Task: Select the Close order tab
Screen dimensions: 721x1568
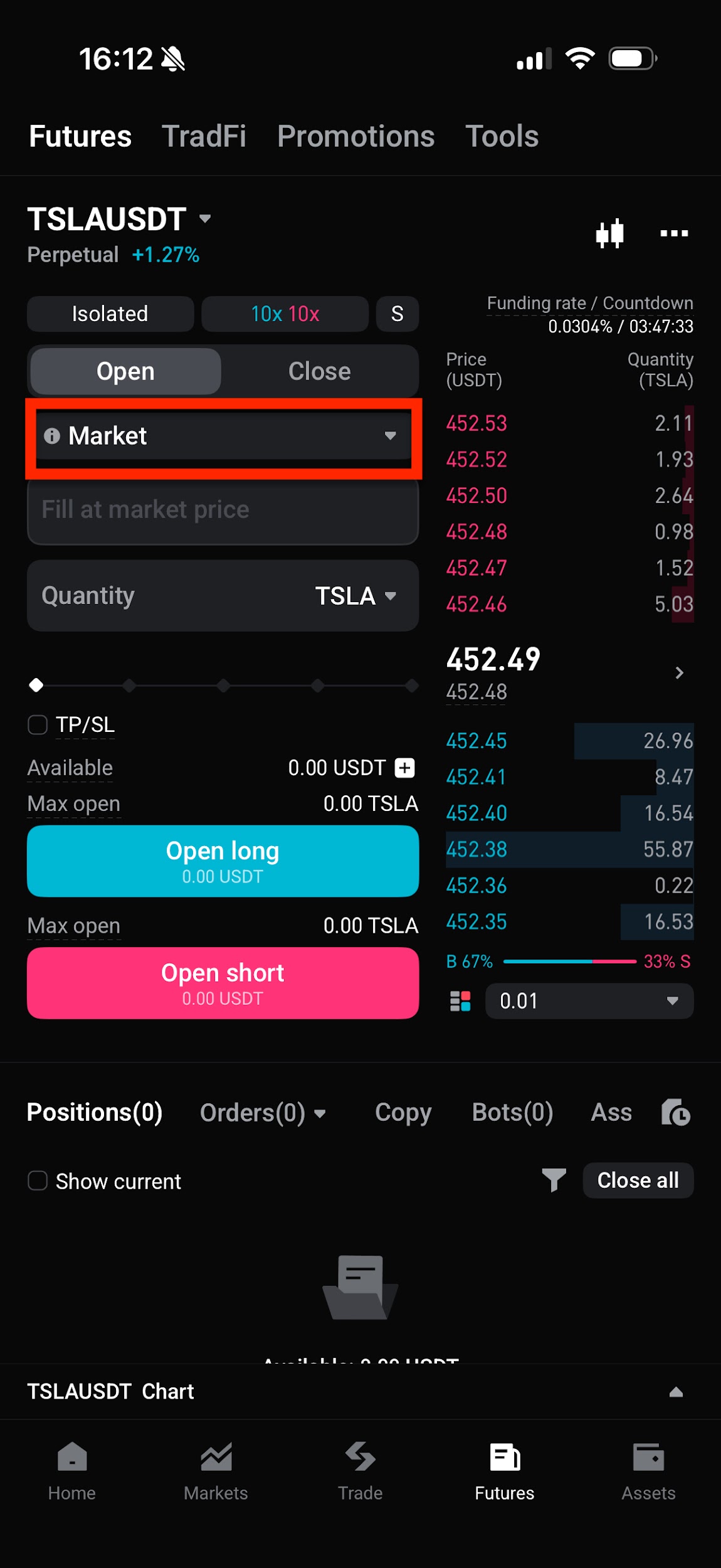Action: point(320,371)
